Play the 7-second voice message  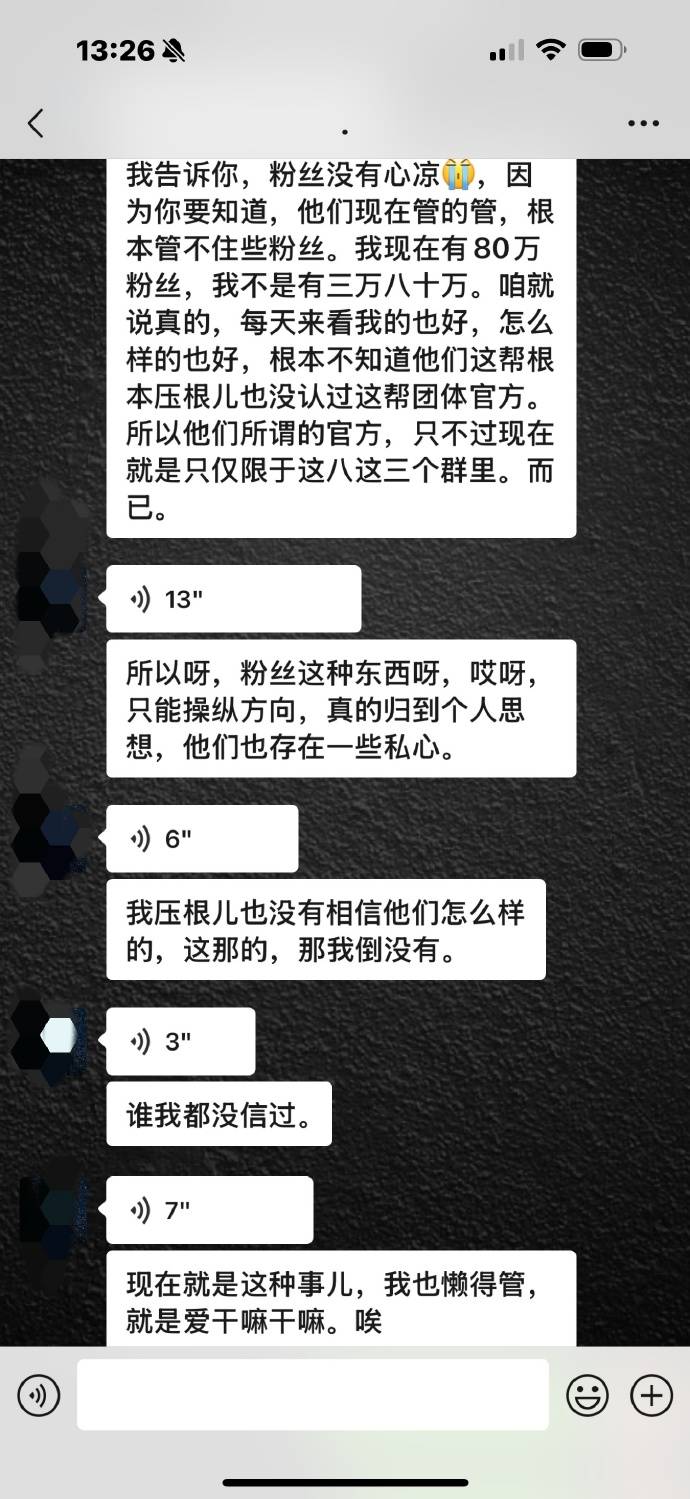click(209, 1210)
